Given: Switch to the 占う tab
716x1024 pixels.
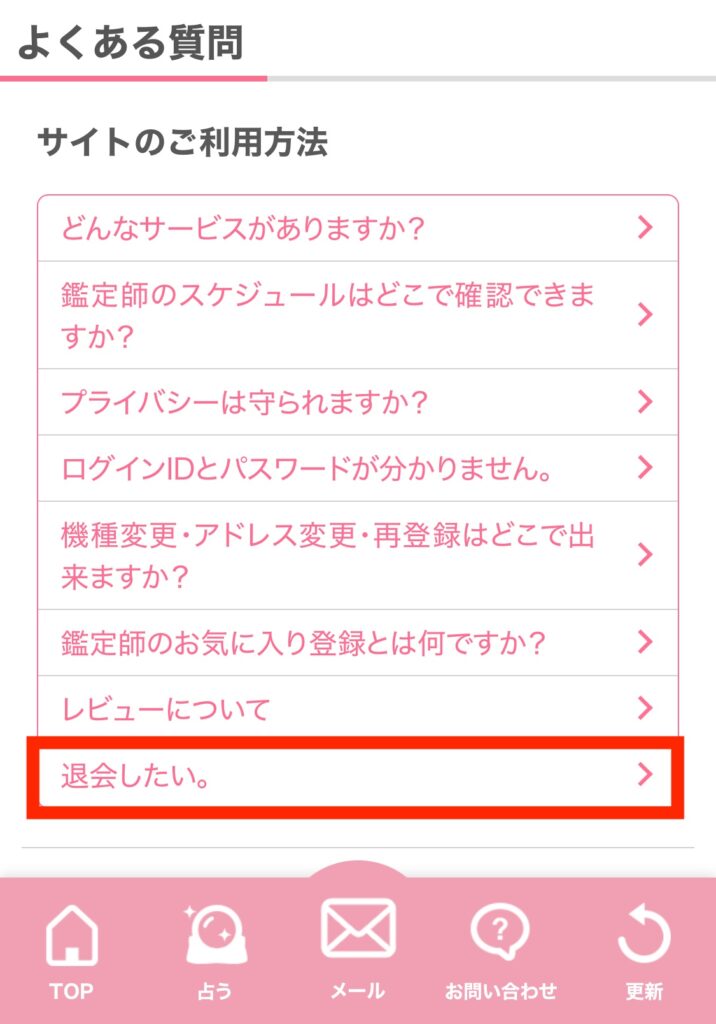Looking at the screenshot, I should tap(215, 950).
